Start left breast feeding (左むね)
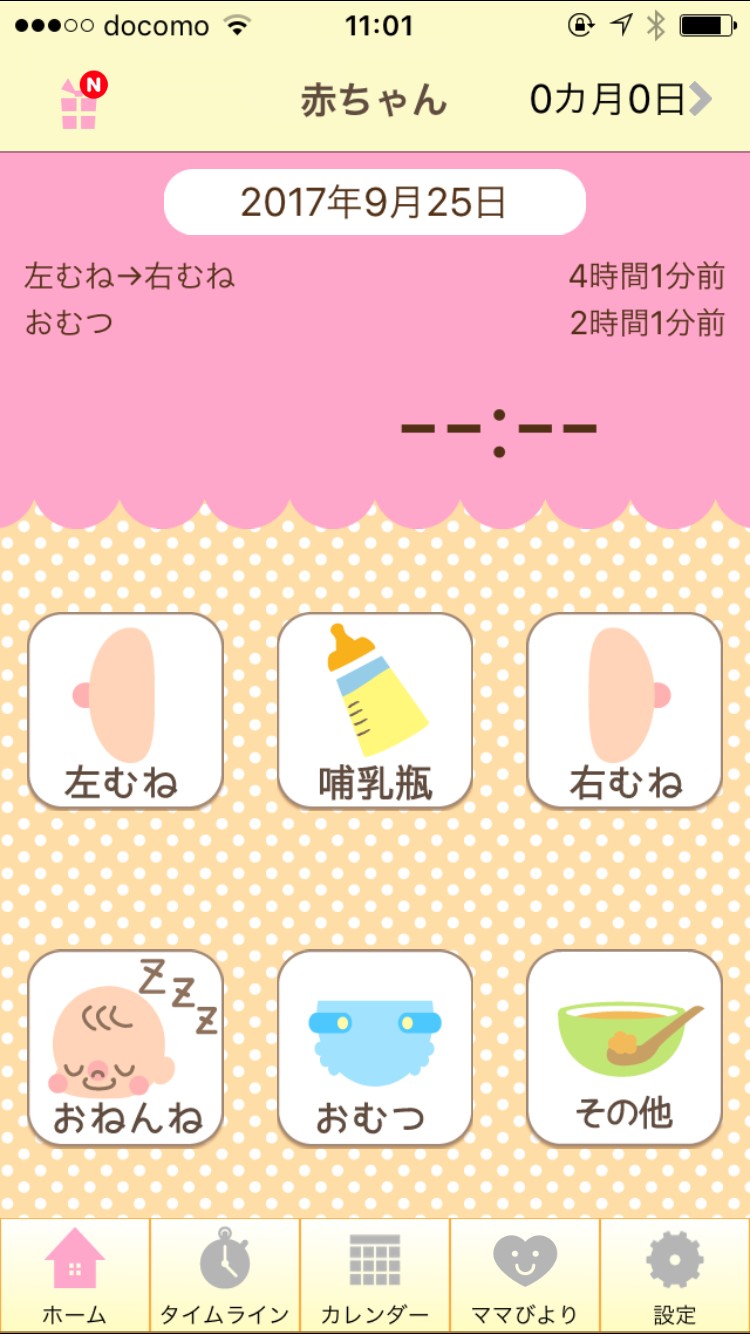750x1334 pixels. point(125,710)
